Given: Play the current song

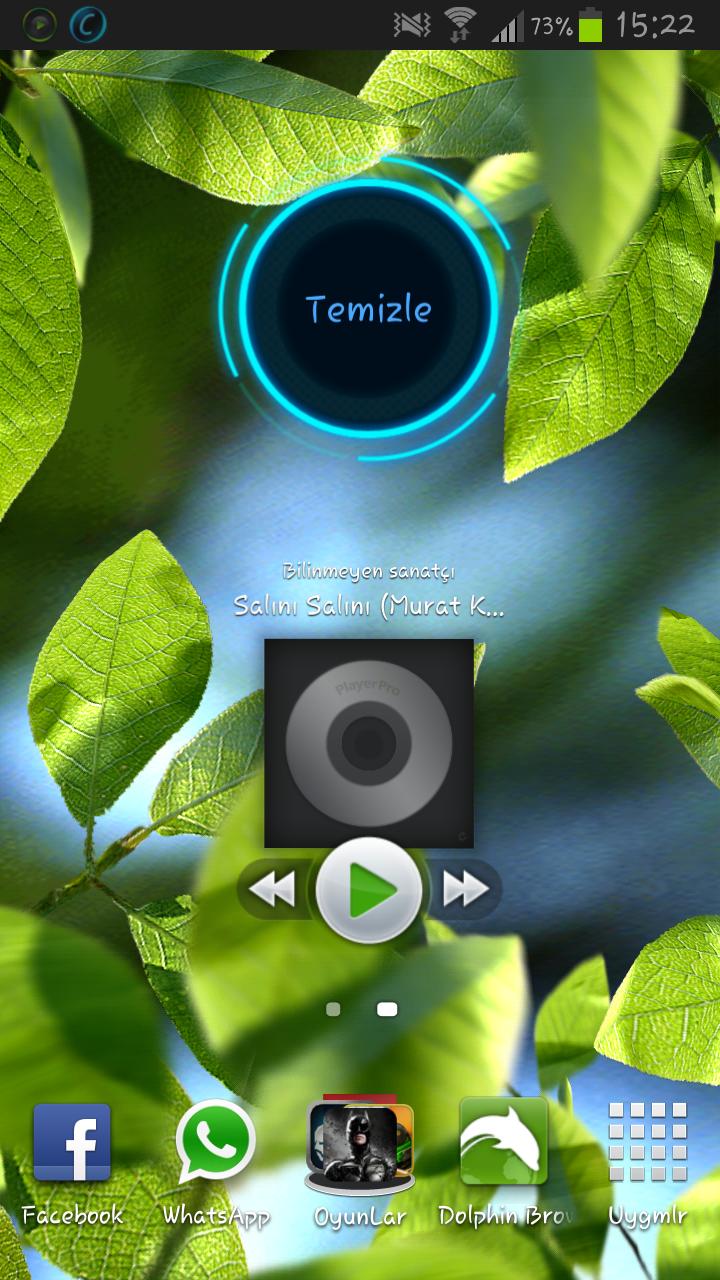Looking at the screenshot, I should [369, 889].
